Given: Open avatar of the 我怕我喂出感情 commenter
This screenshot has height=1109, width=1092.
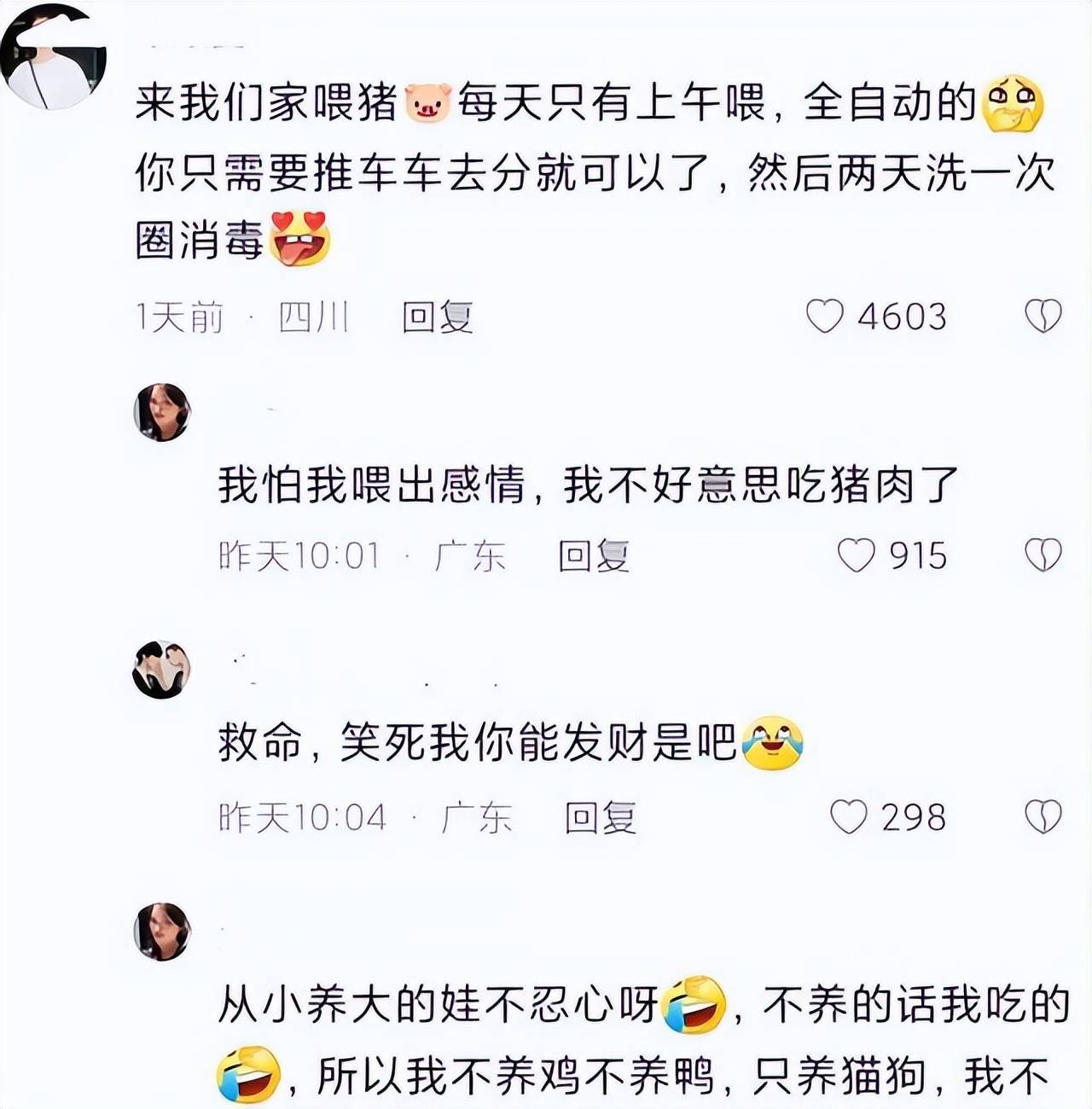Looking at the screenshot, I should point(162,412).
